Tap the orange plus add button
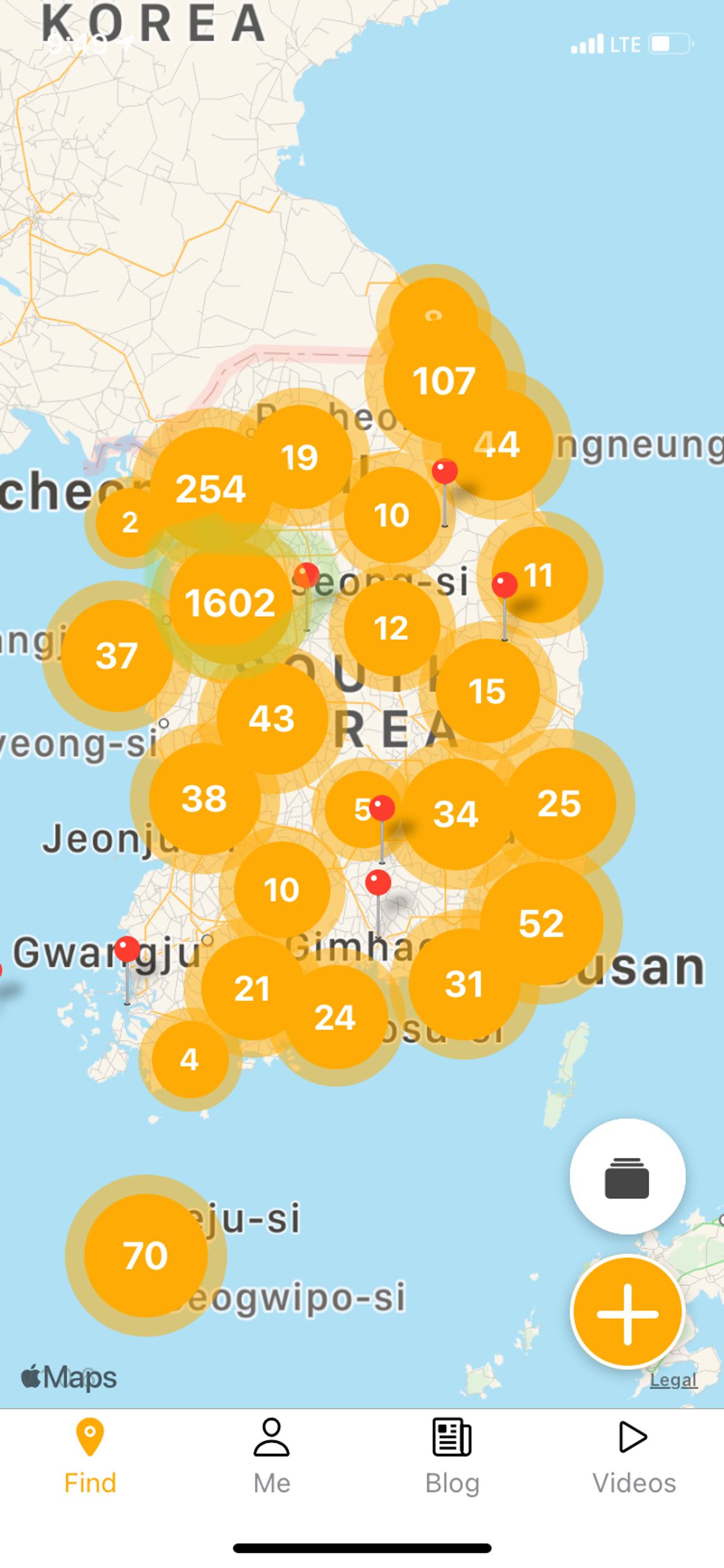This screenshot has width=724, height=1568. pos(627,1313)
